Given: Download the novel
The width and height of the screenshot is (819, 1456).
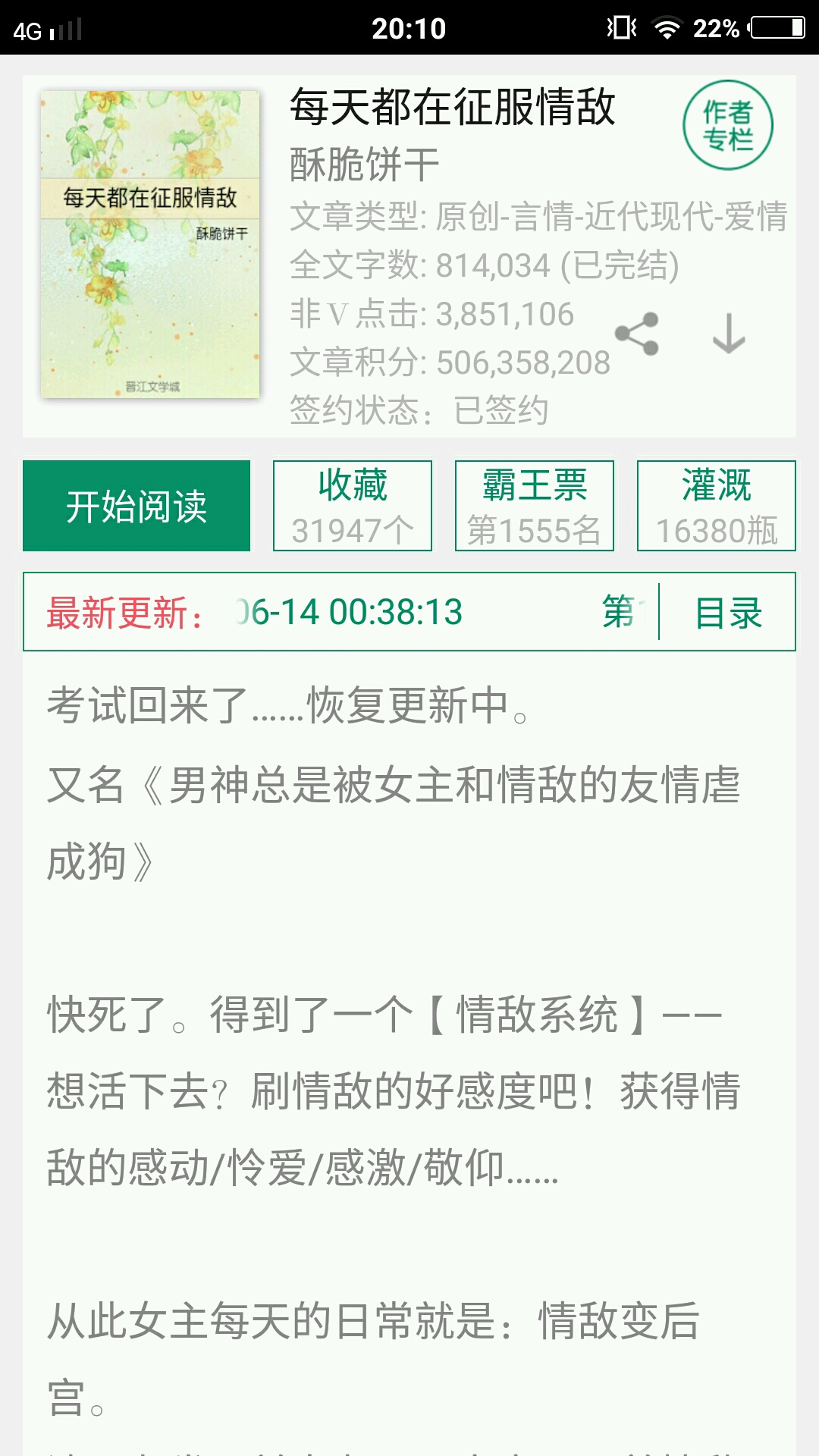Looking at the screenshot, I should tap(729, 334).
